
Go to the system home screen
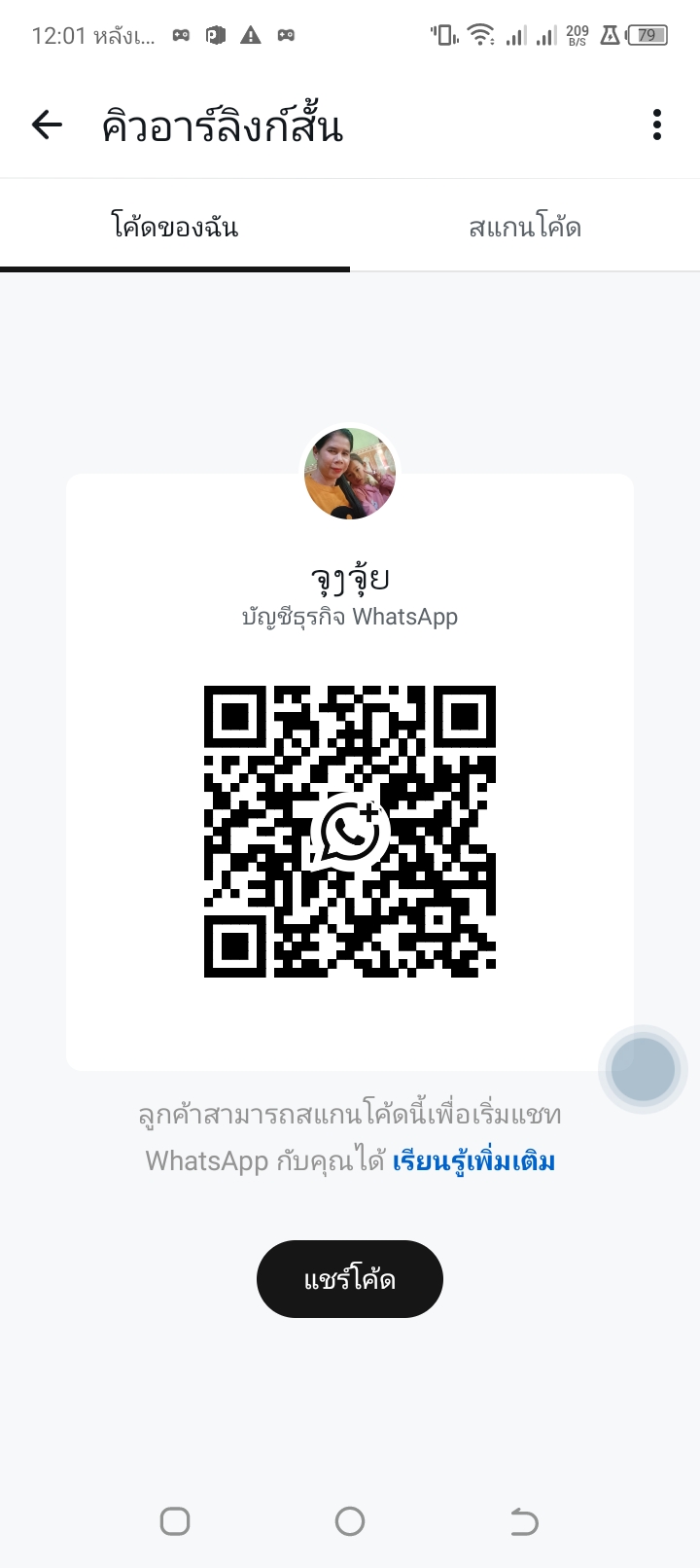tap(350, 1521)
